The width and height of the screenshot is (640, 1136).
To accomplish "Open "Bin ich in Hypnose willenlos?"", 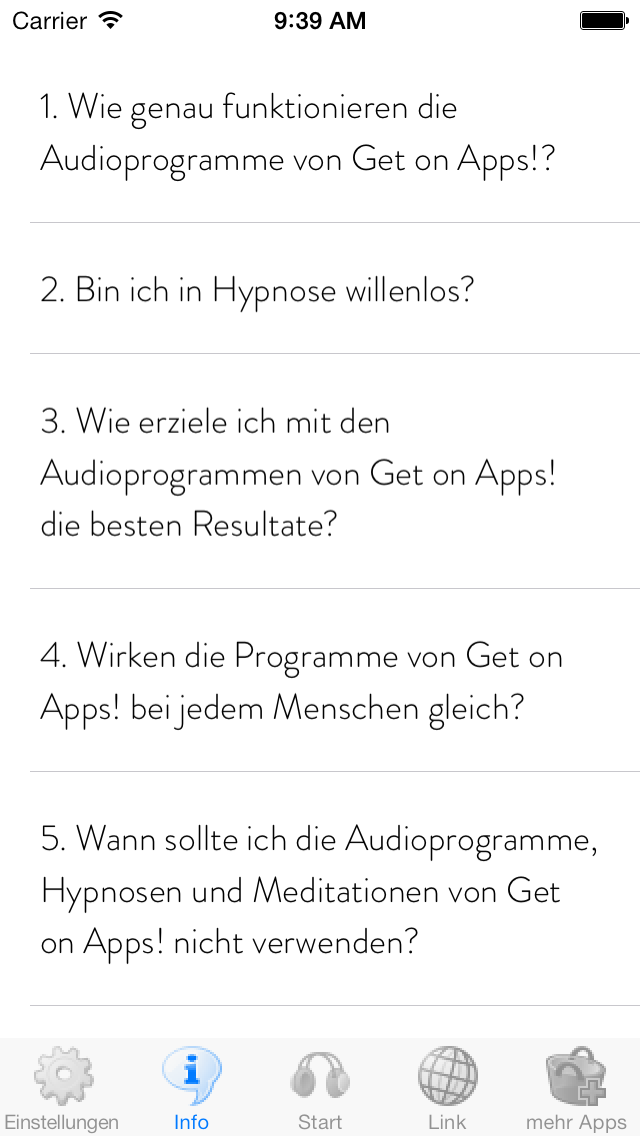I will click(x=320, y=288).
